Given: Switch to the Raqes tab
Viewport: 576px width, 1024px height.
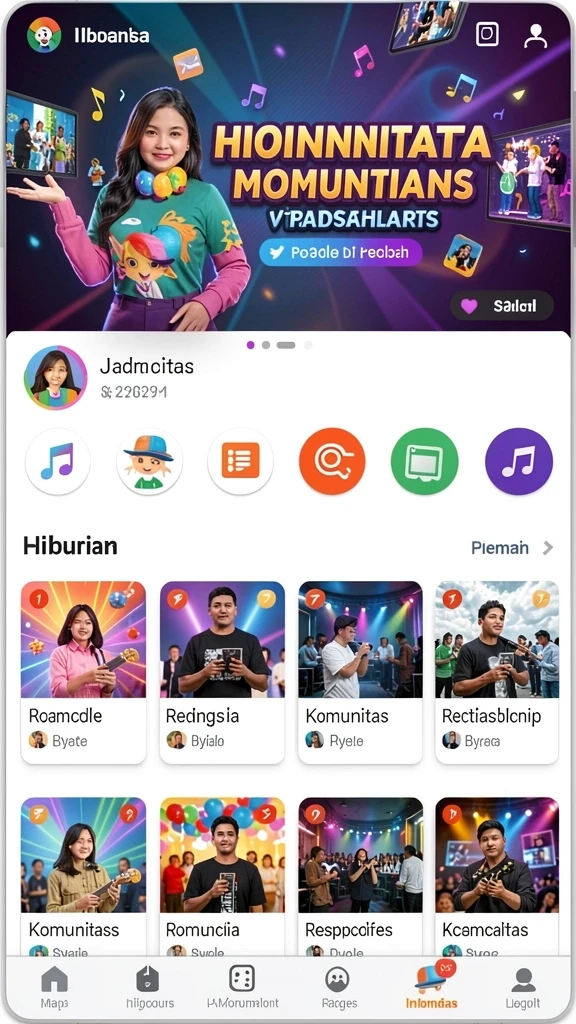Looking at the screenshot, I should click(338, 987).
